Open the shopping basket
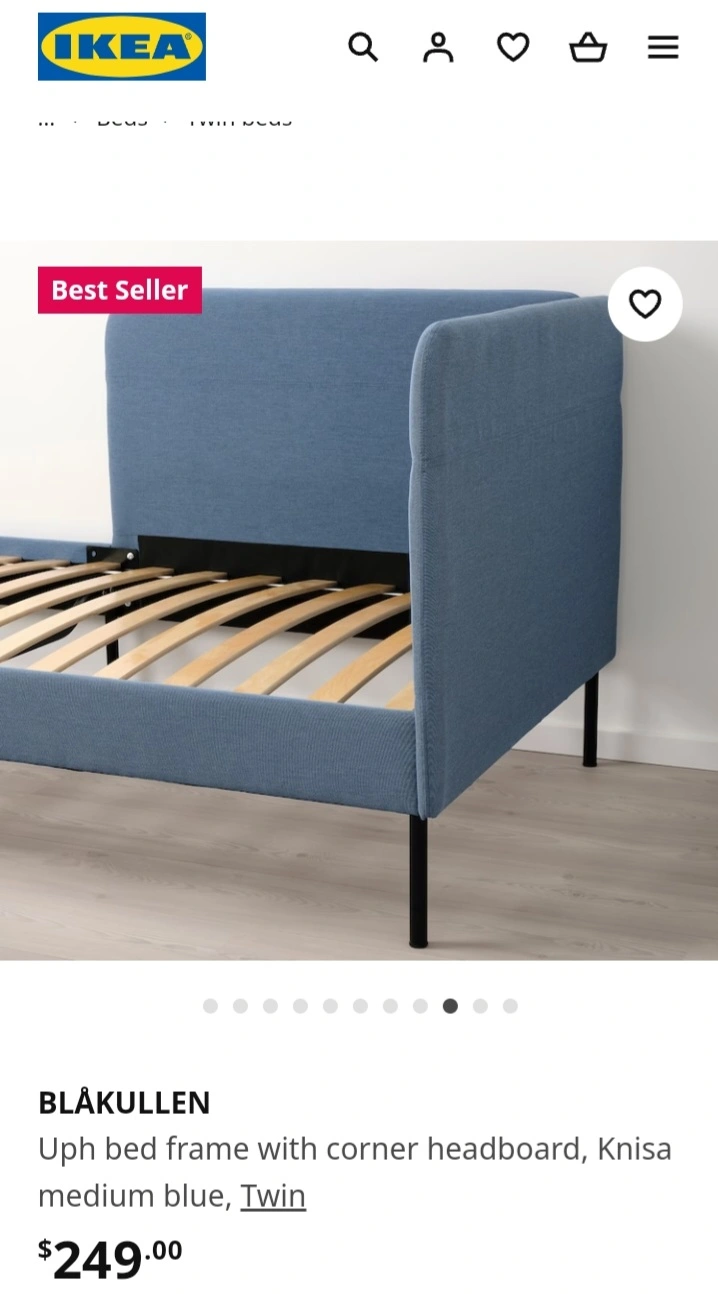Viewport: 718px width, 1294px height. (x=588, y=47)
